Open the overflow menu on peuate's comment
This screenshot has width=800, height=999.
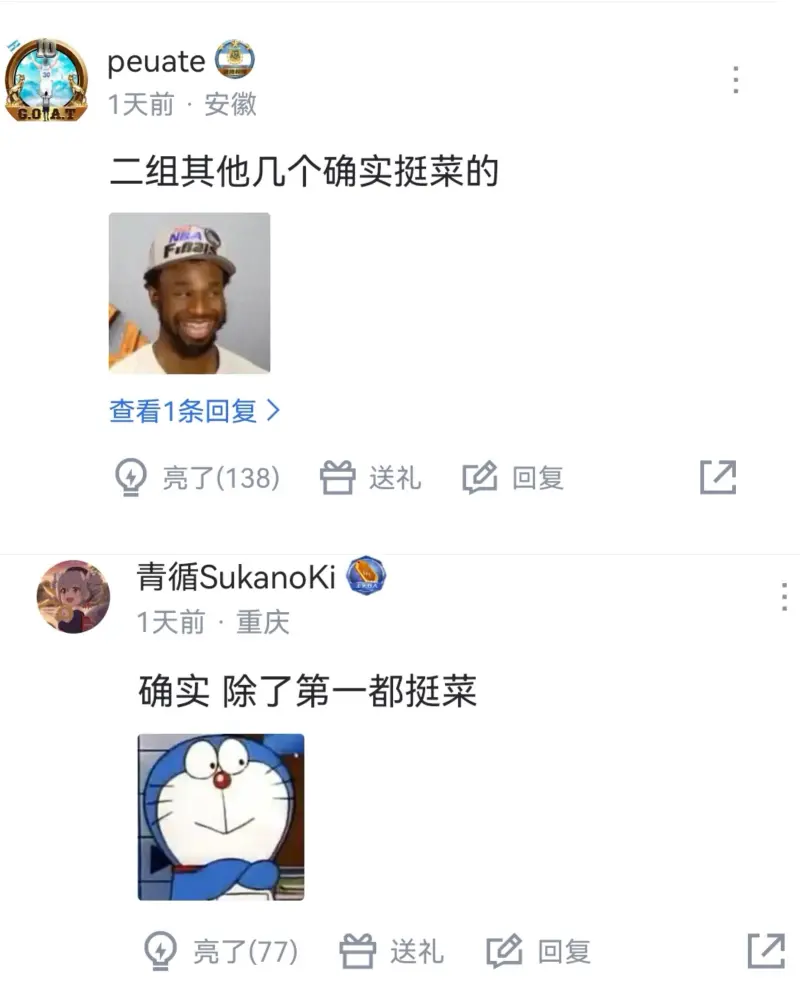point(735,80)
